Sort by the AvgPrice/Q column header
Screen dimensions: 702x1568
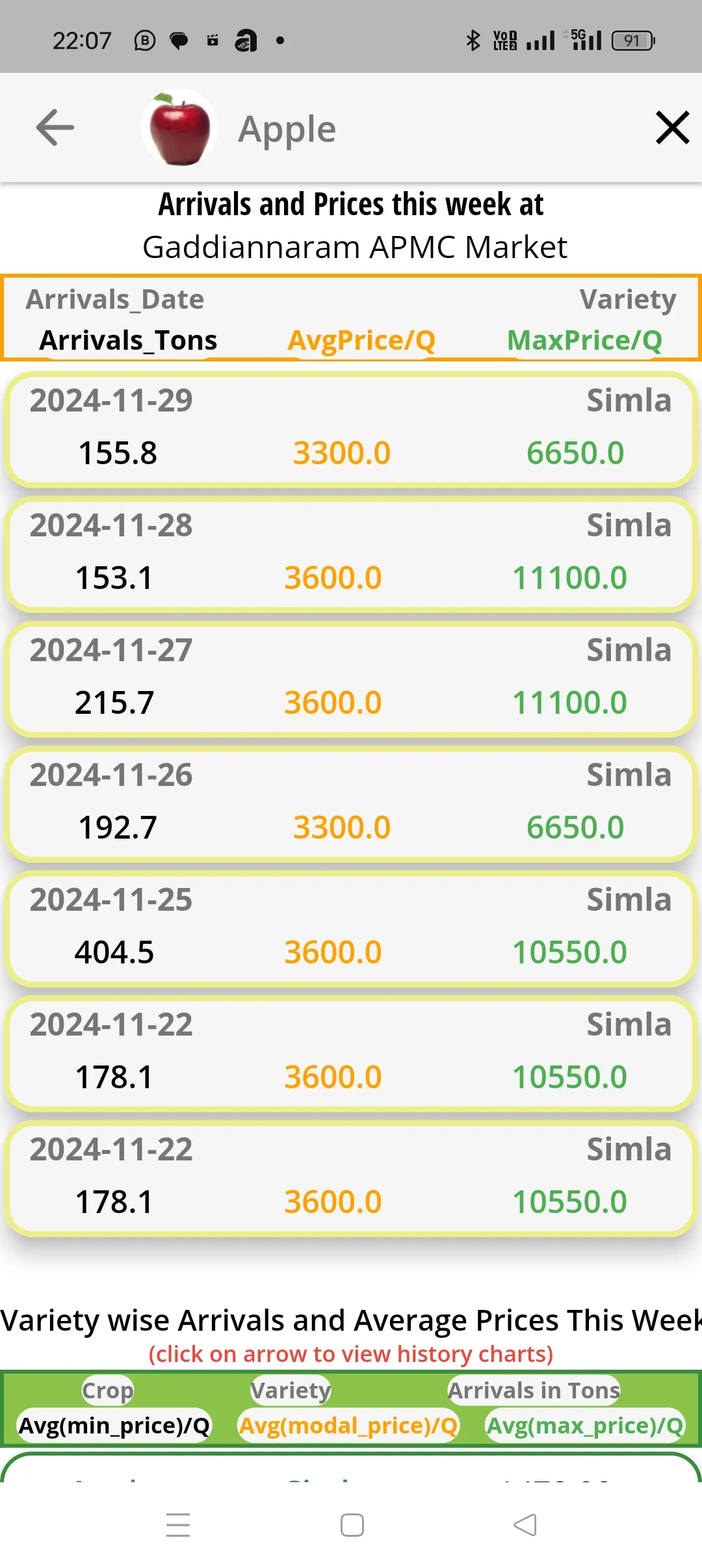(x=362, y=340)
